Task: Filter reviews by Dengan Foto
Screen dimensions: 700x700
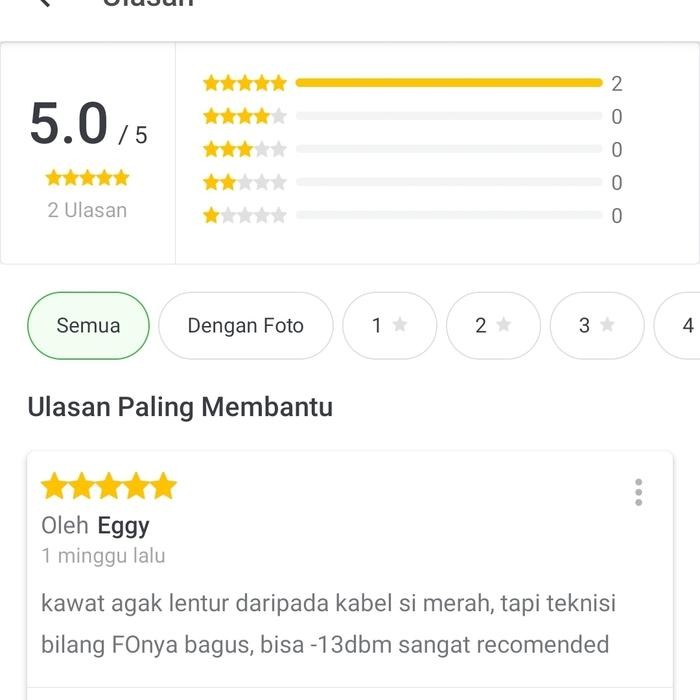Action: pyautogui.click(x=245, y=325)
